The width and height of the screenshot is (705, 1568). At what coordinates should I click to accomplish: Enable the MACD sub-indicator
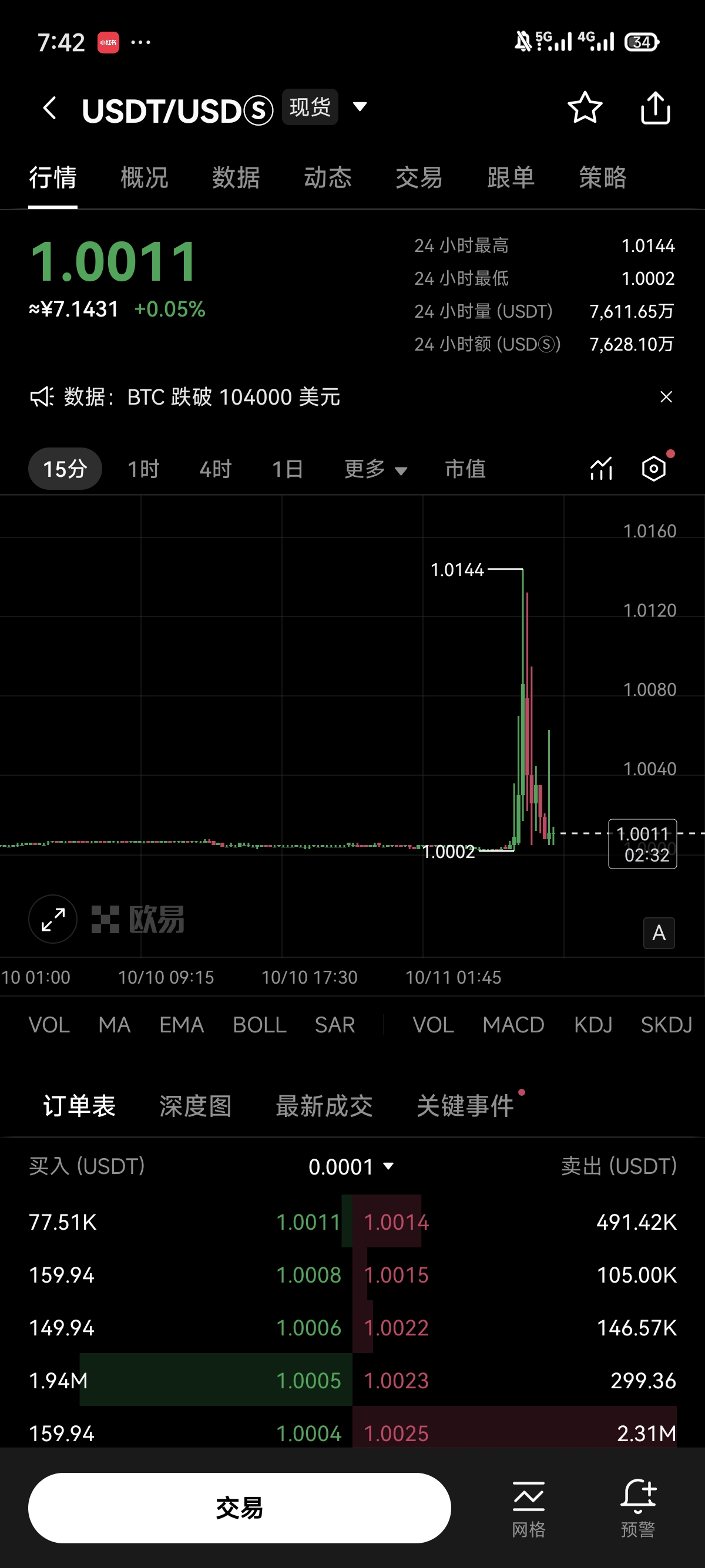[x=513, y=1025]
